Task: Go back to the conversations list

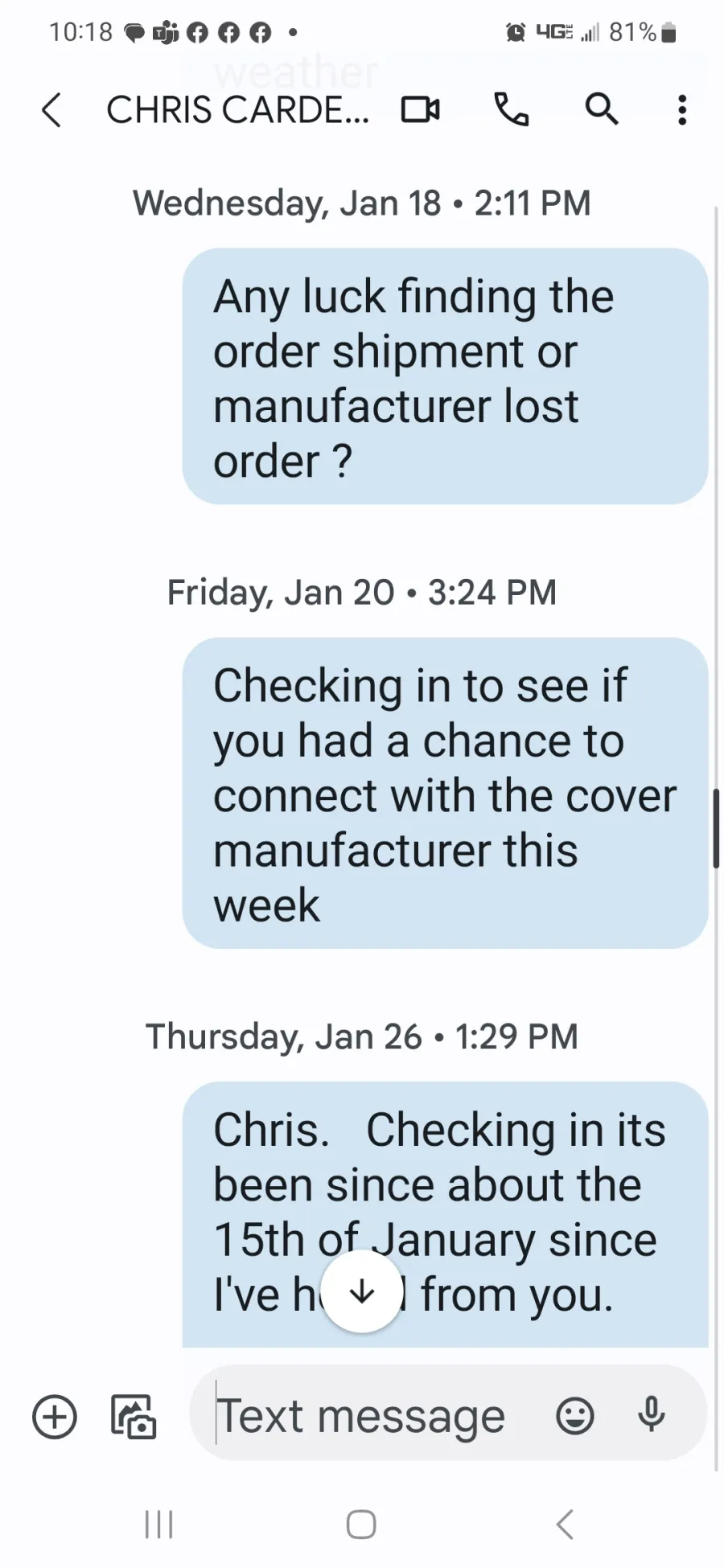Action: coord(51,110)
